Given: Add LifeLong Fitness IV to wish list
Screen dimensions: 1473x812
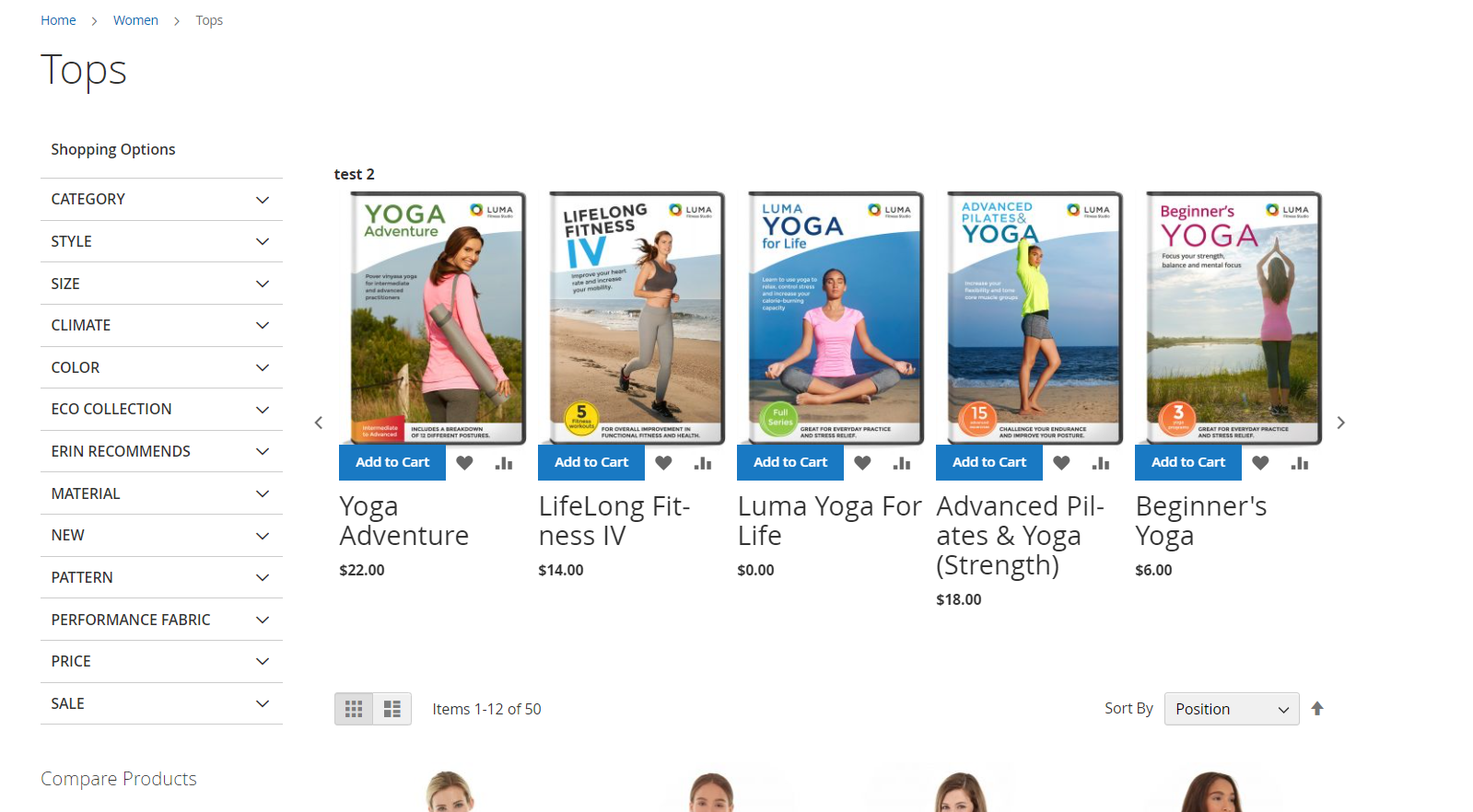Looking at the screenshot, I should [x=663, y=463].
